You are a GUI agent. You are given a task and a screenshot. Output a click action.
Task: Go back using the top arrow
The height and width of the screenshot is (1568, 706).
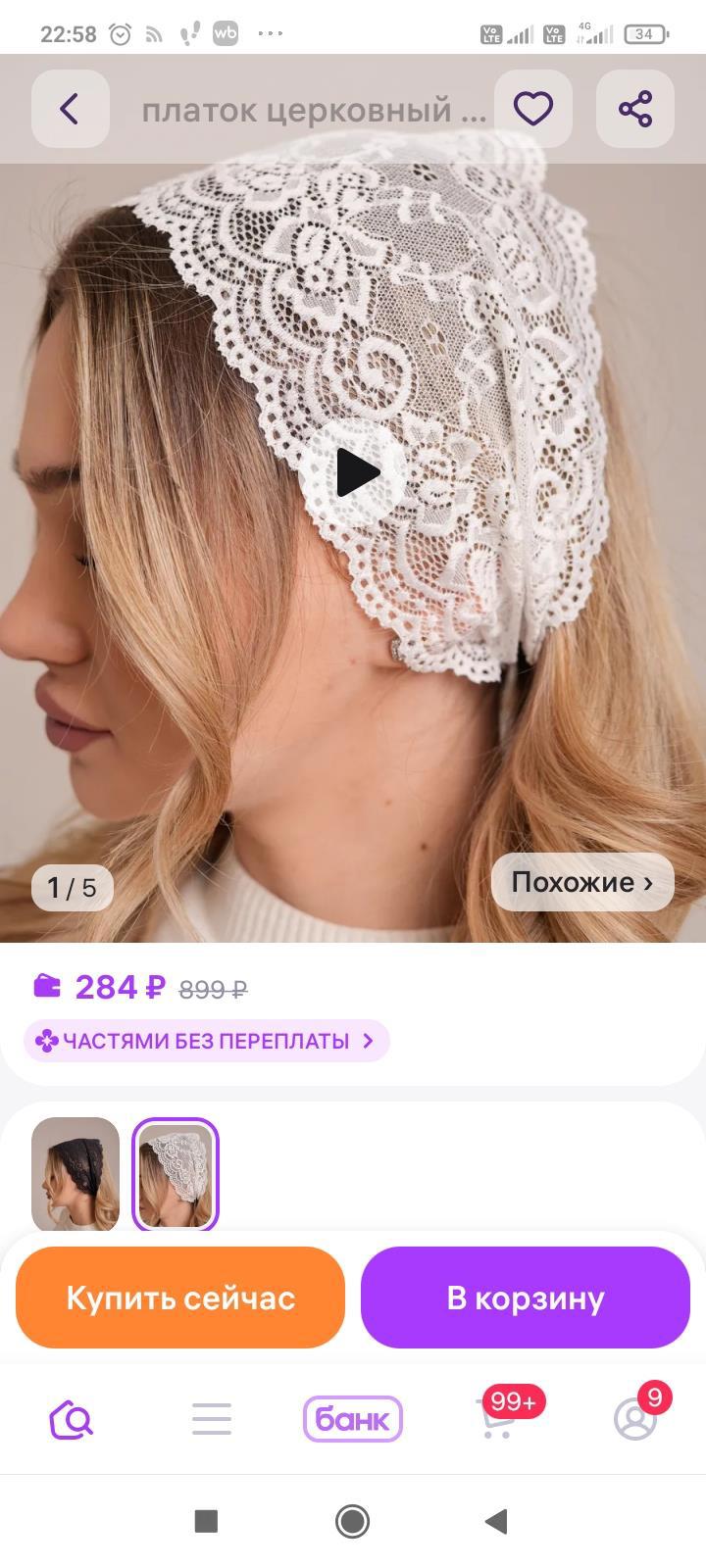[70, 109]
